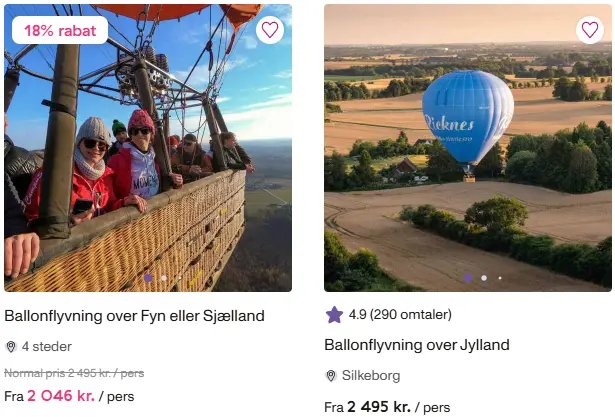Open Ballonflyvning over Fyn eller Sjælland card
615x417 pixels.
(135, 316)
